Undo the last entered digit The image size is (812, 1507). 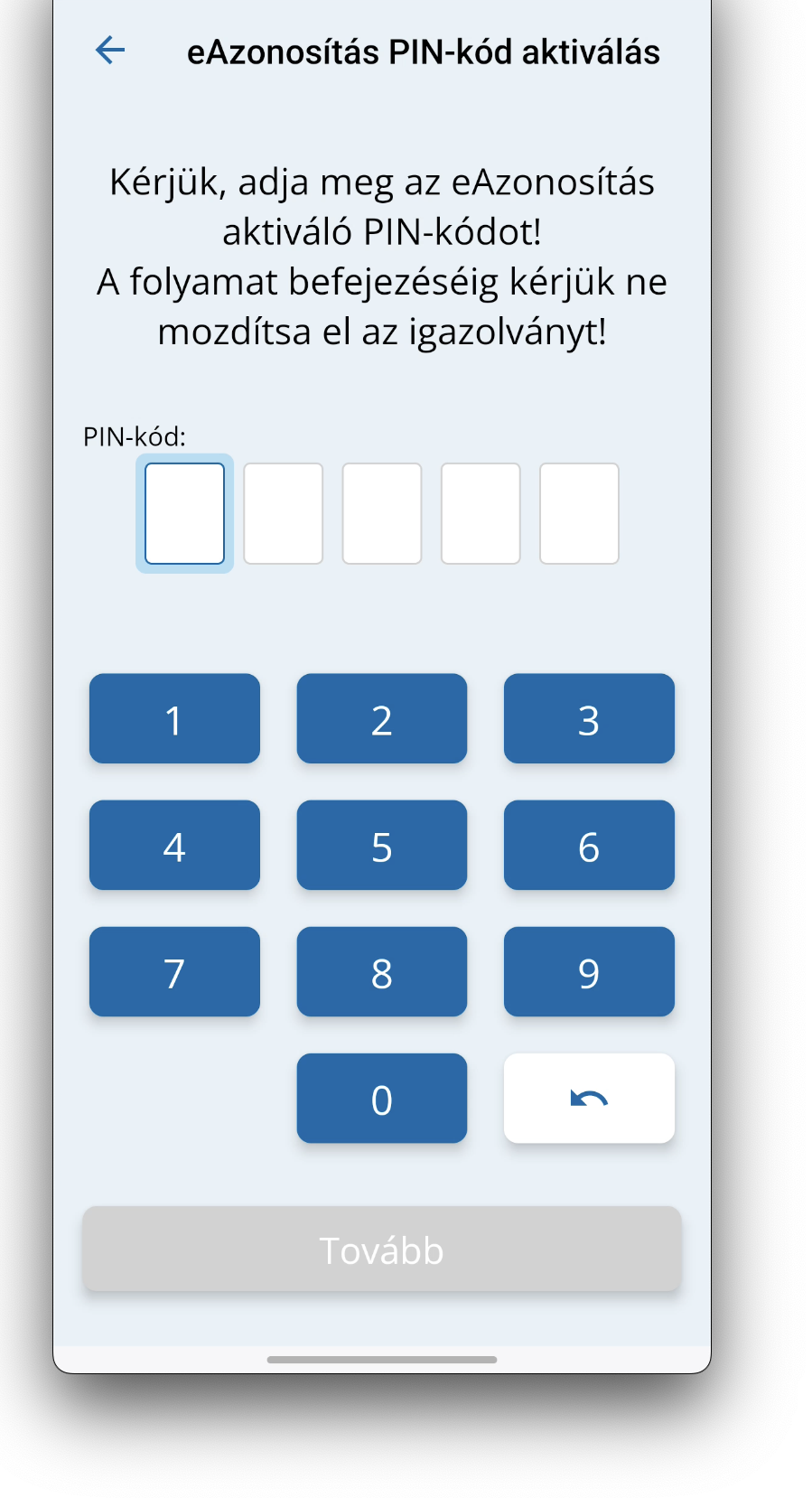[x=589, y=1098]
